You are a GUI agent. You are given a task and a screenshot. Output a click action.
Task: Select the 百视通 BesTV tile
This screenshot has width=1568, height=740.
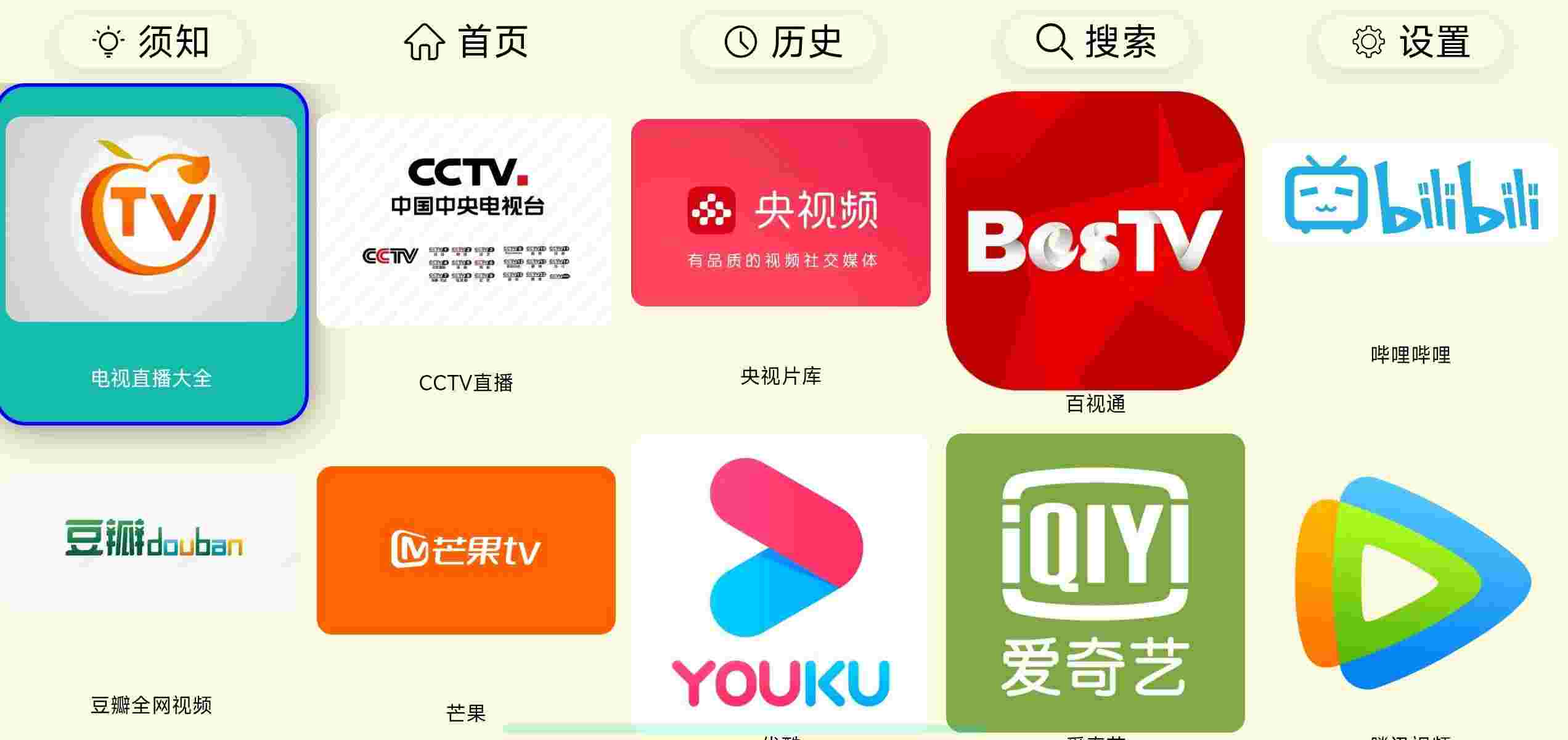click(1095, 242)
